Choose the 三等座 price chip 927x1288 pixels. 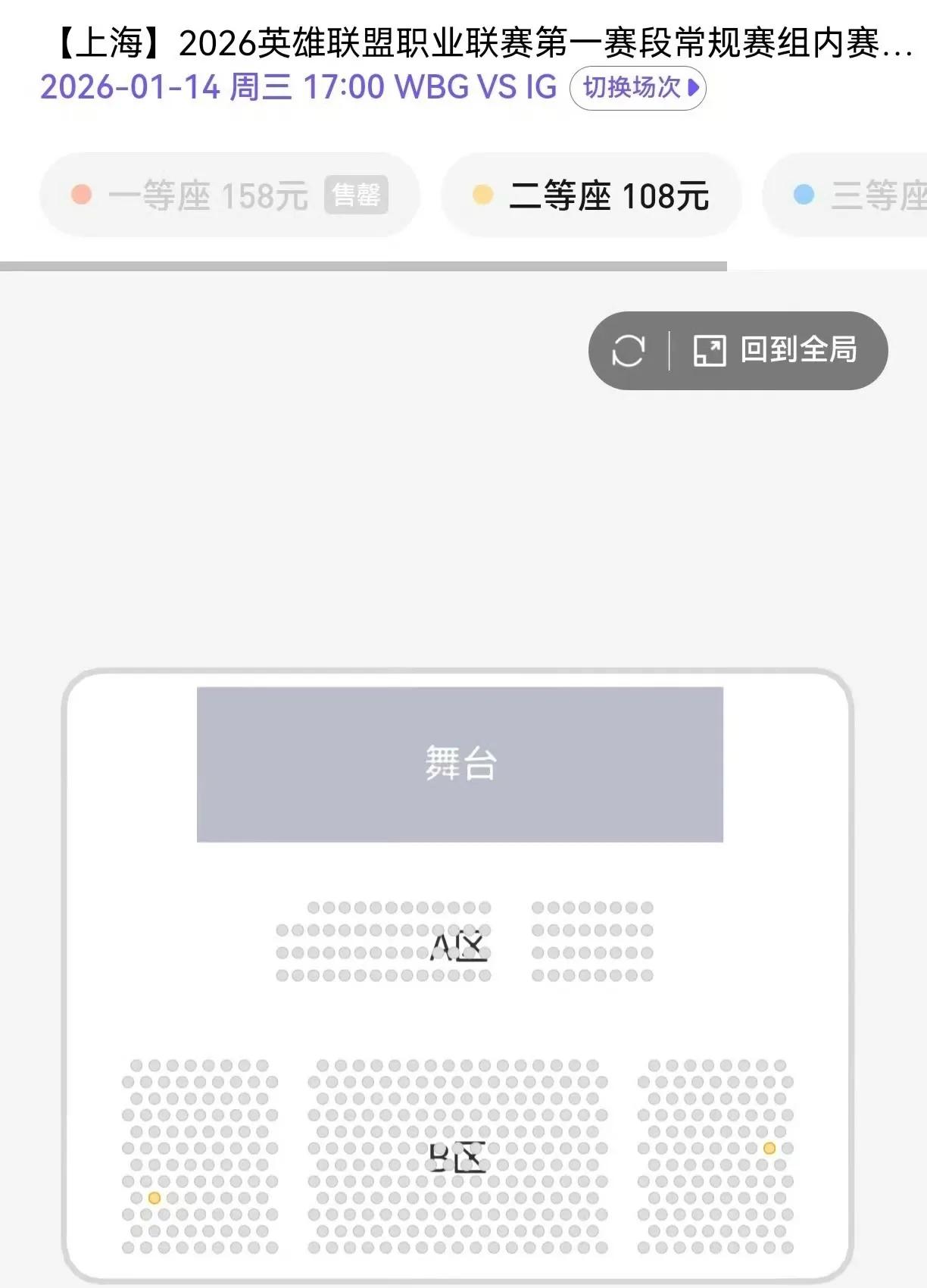pos(856,195)
